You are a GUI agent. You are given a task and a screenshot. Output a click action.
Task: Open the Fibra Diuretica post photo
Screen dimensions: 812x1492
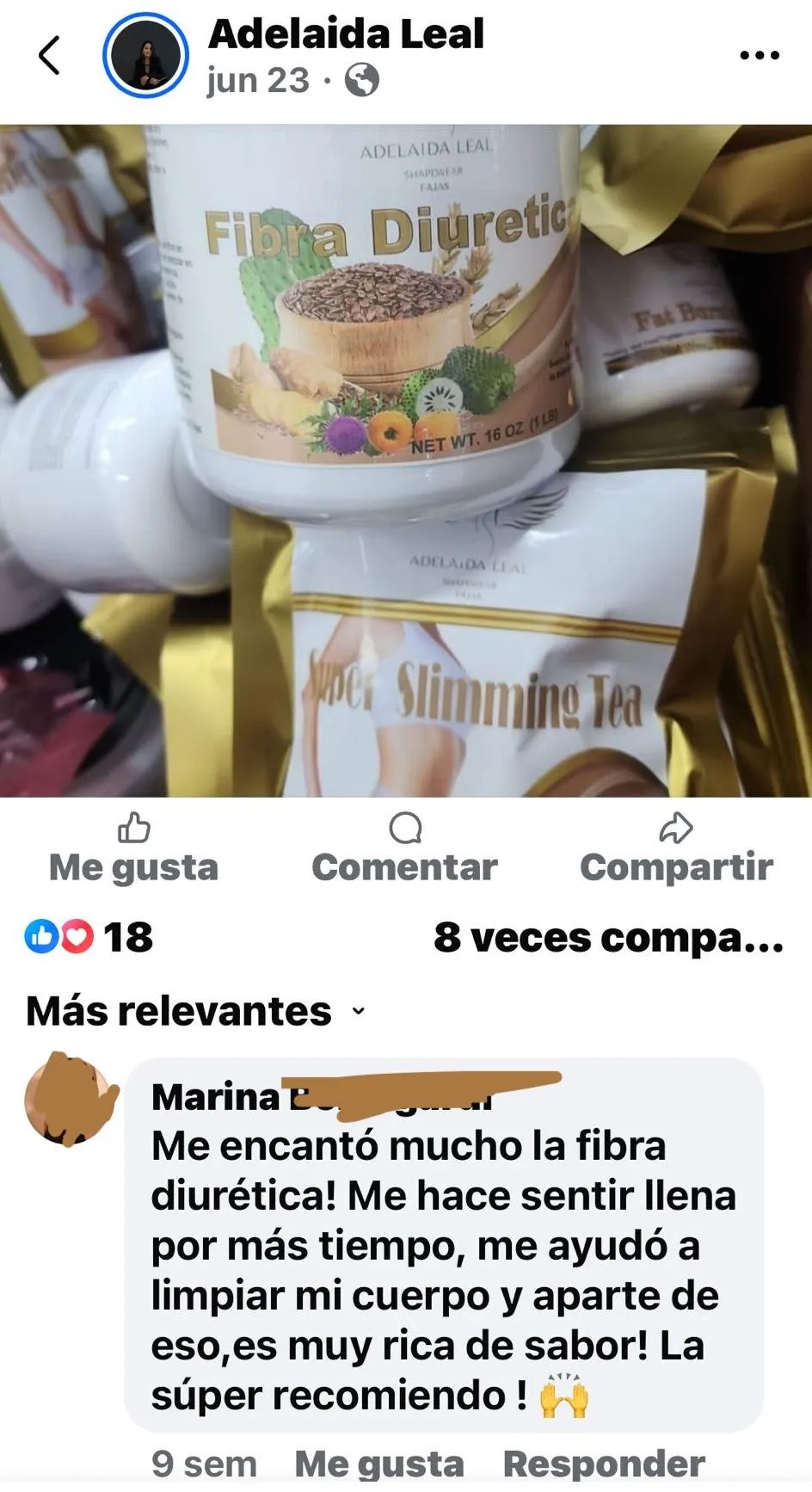[x=406, y=460]
